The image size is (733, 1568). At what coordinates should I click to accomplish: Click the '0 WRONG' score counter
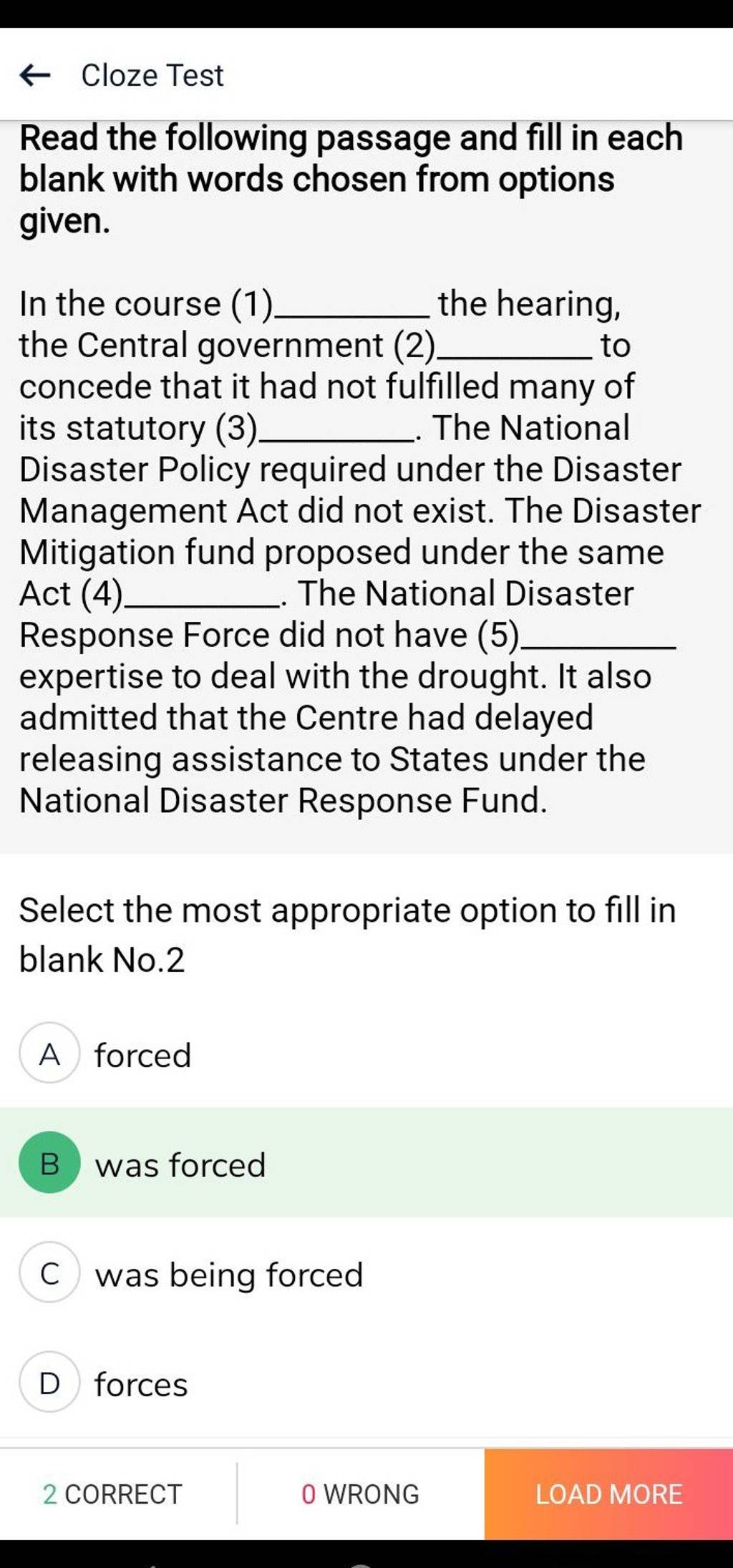pos(361,1494)
